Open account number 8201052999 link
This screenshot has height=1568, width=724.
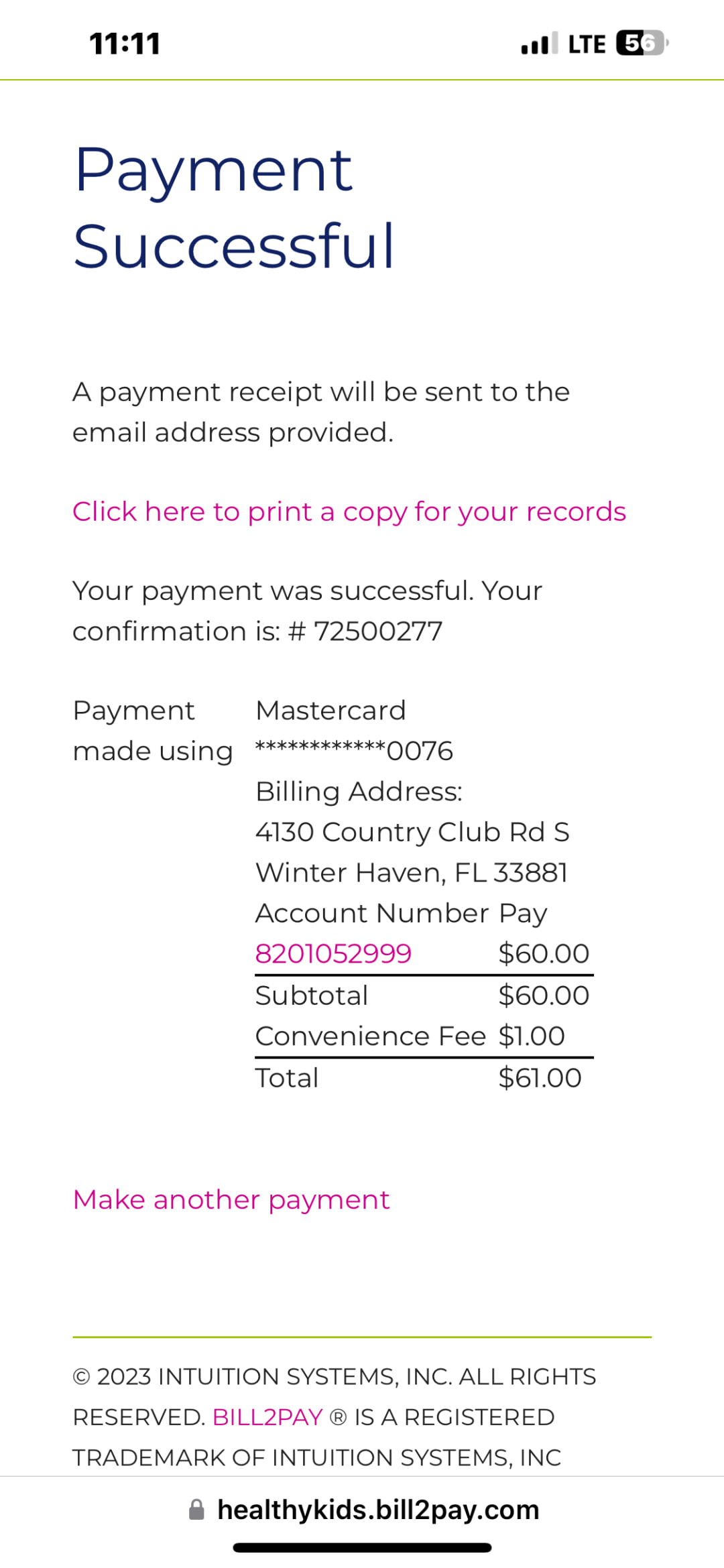[333, 953]
